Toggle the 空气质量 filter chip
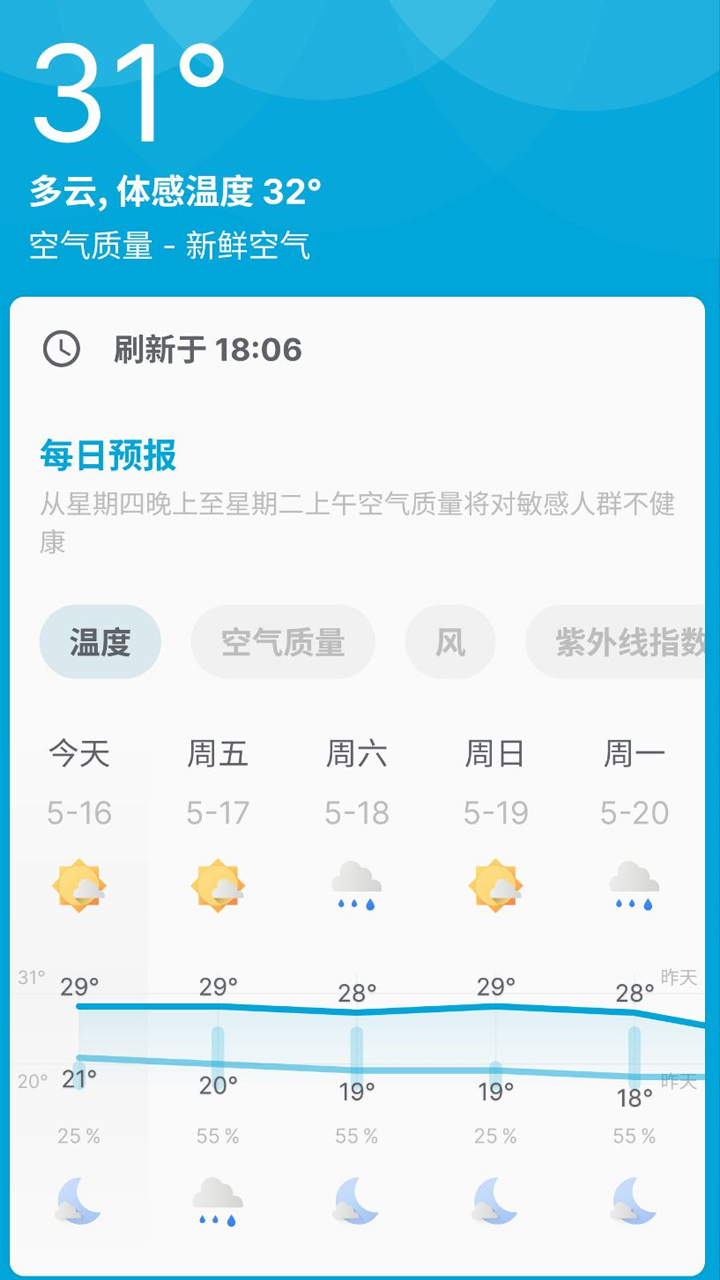 coord(283,642)
